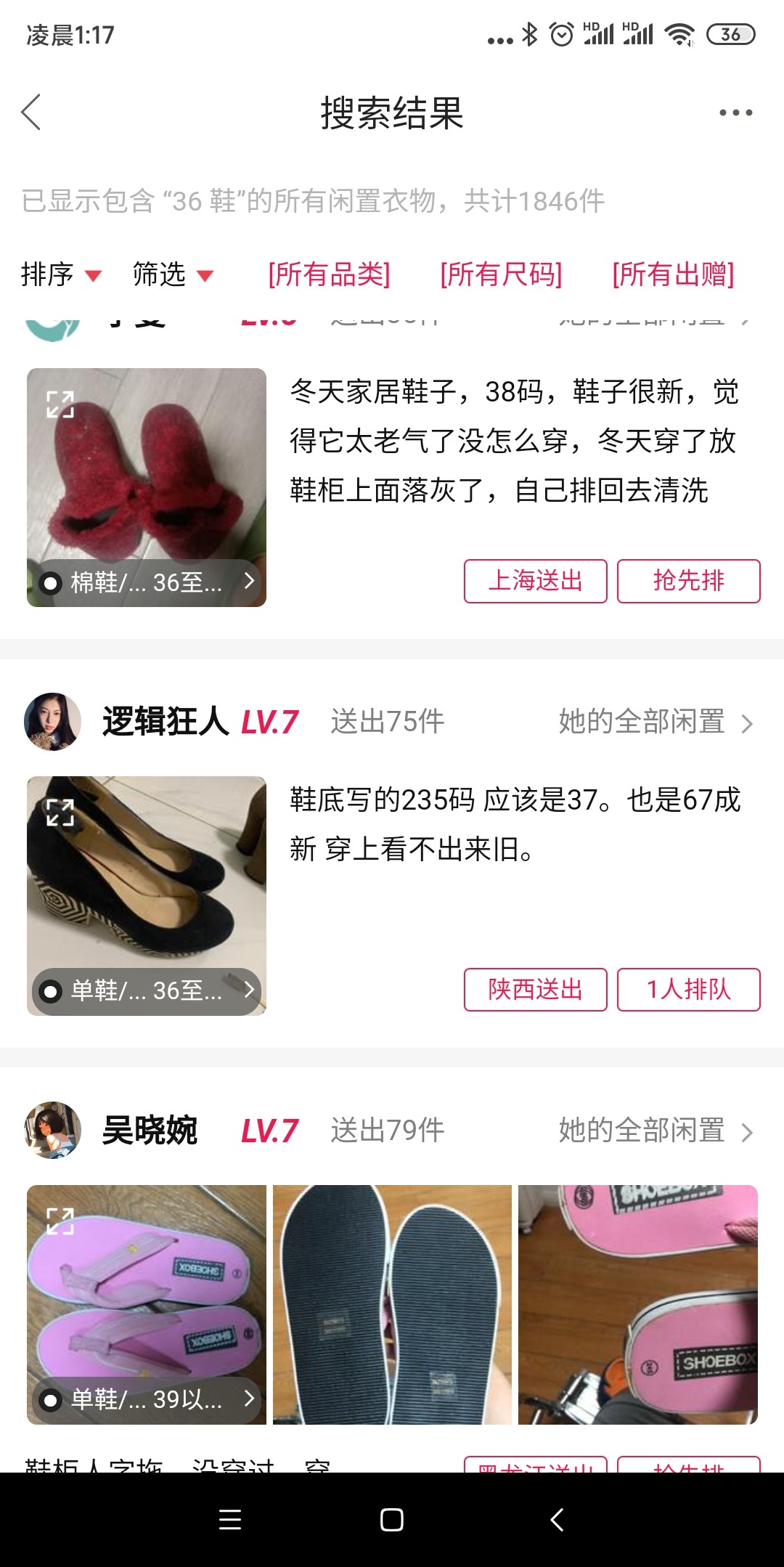Tap 陕西送出 on the black shoes listing
Viewport: 784px width, 1567px height.
point(536,989)
